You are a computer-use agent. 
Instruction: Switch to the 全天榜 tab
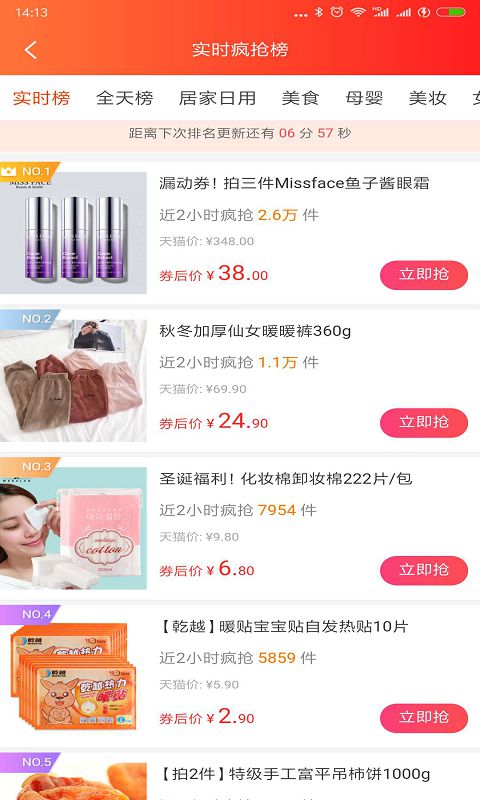pyautogui.click(x=124, y=98)
